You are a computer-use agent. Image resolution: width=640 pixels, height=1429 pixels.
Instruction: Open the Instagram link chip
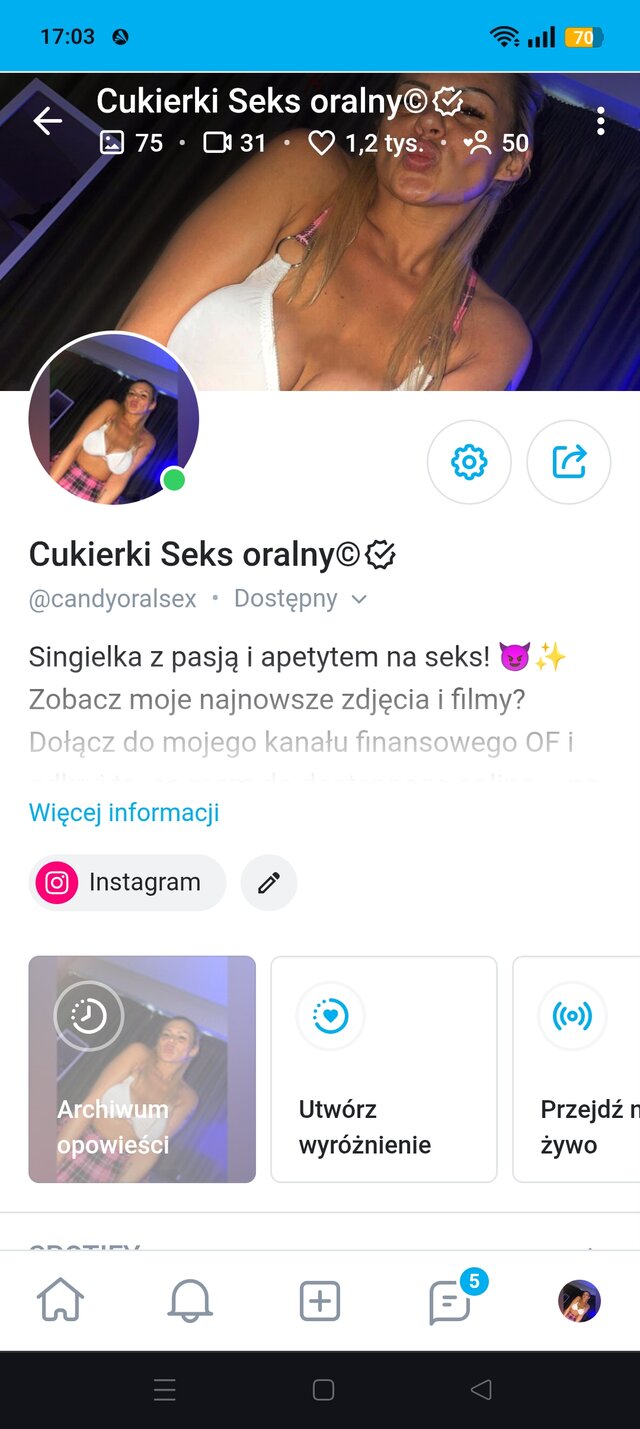(127, 882)
